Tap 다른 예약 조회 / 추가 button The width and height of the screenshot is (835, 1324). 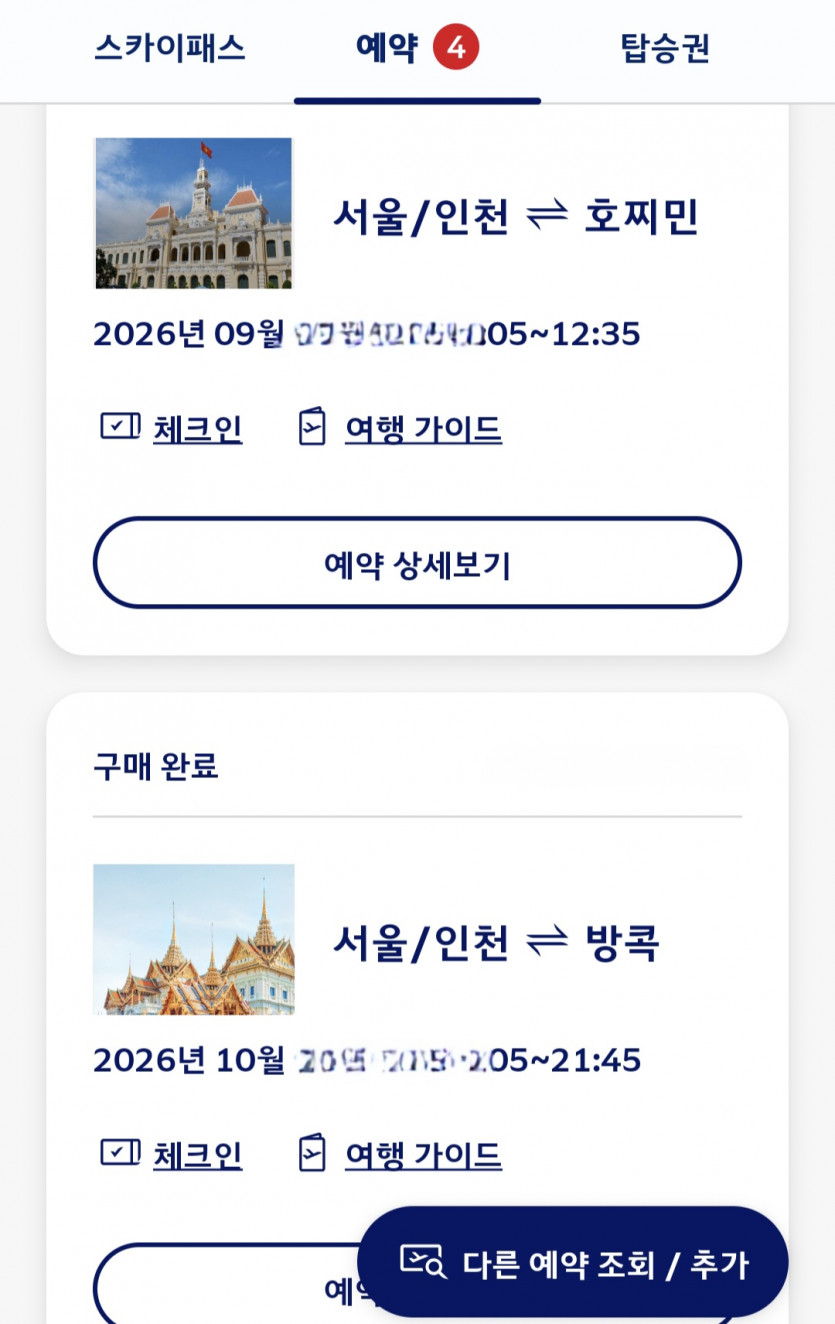[573, 1263]
